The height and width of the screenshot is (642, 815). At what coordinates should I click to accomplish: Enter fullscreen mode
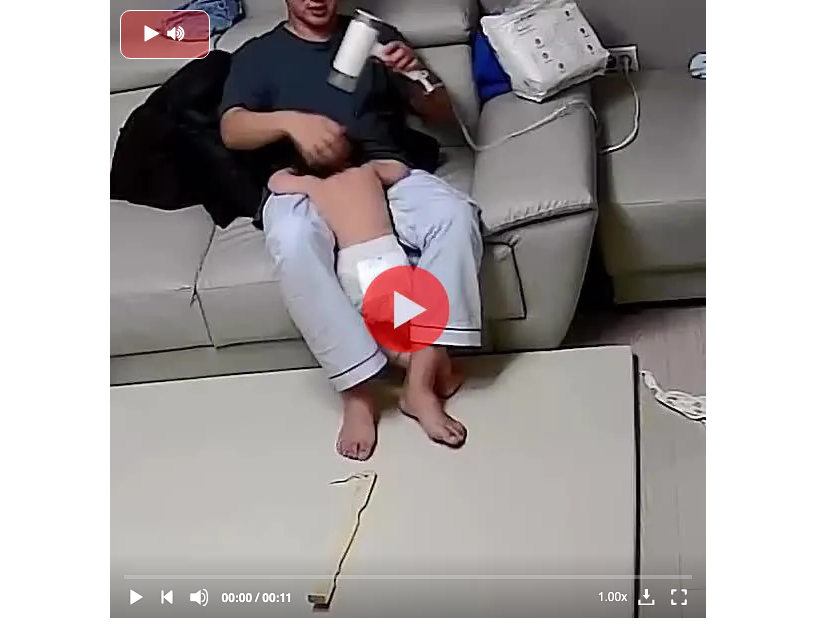click(x=679, y=597)
